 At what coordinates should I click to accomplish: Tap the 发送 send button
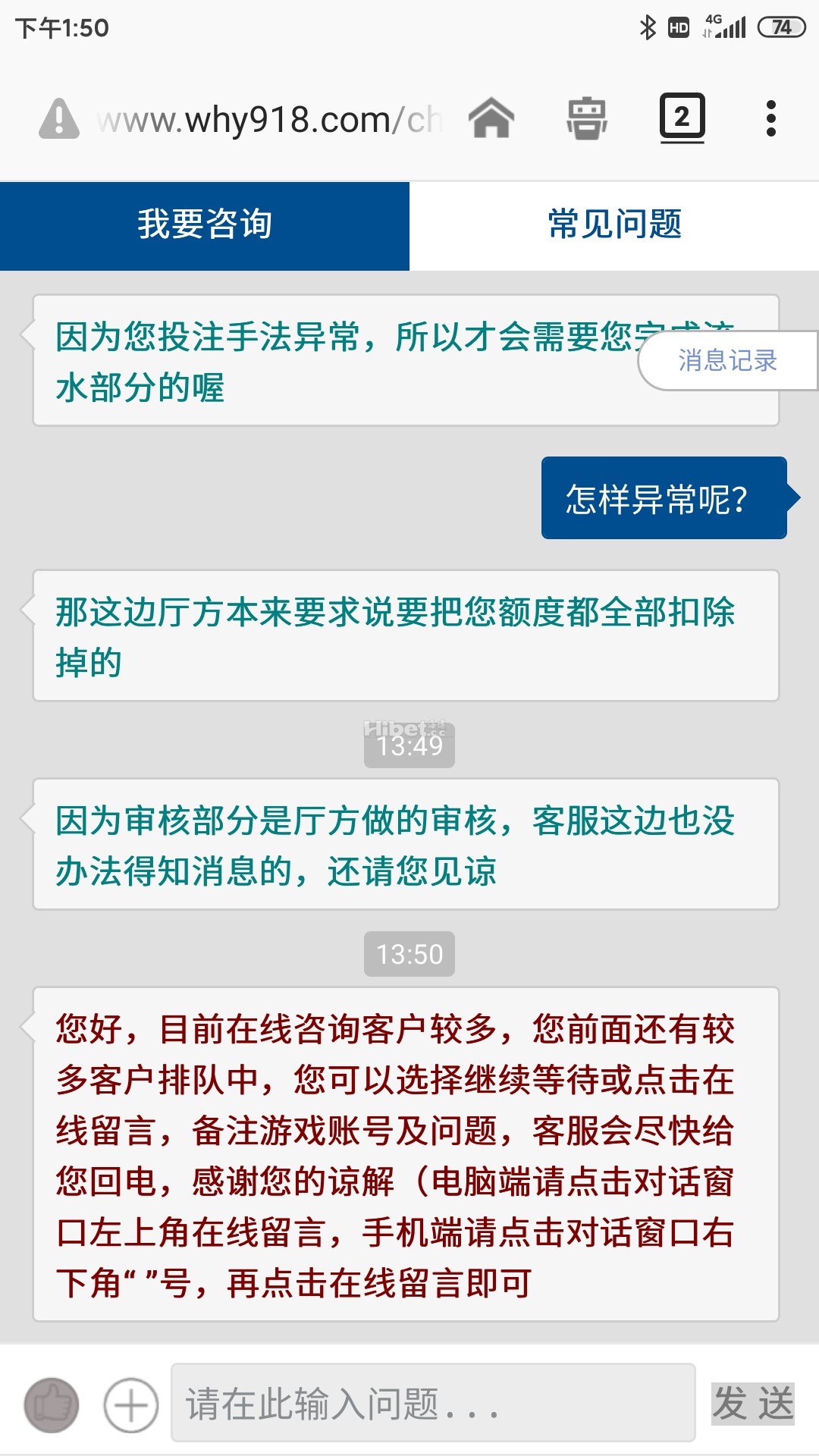[752, 1403]
